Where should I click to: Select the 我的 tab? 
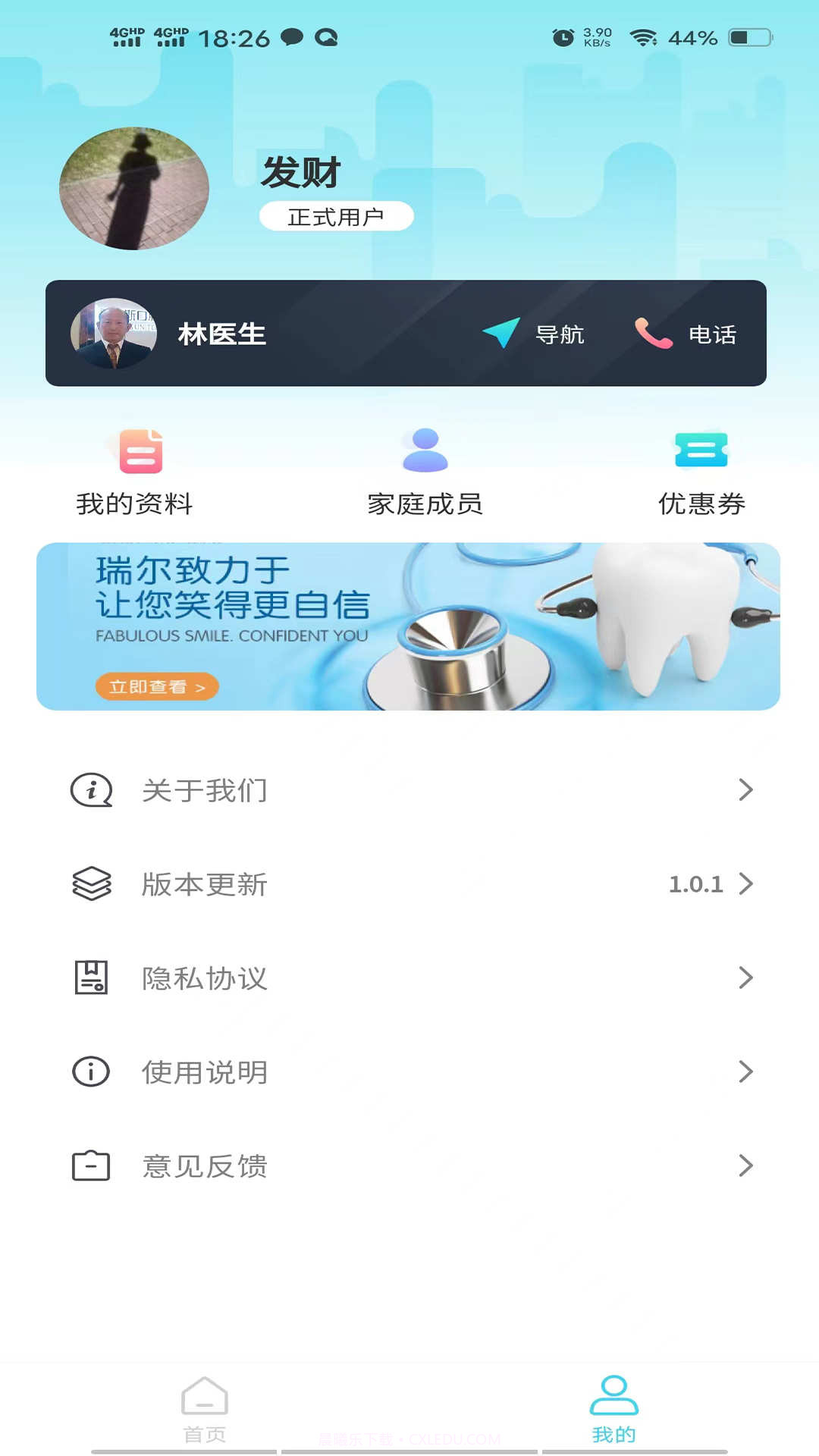(613, 1412)
